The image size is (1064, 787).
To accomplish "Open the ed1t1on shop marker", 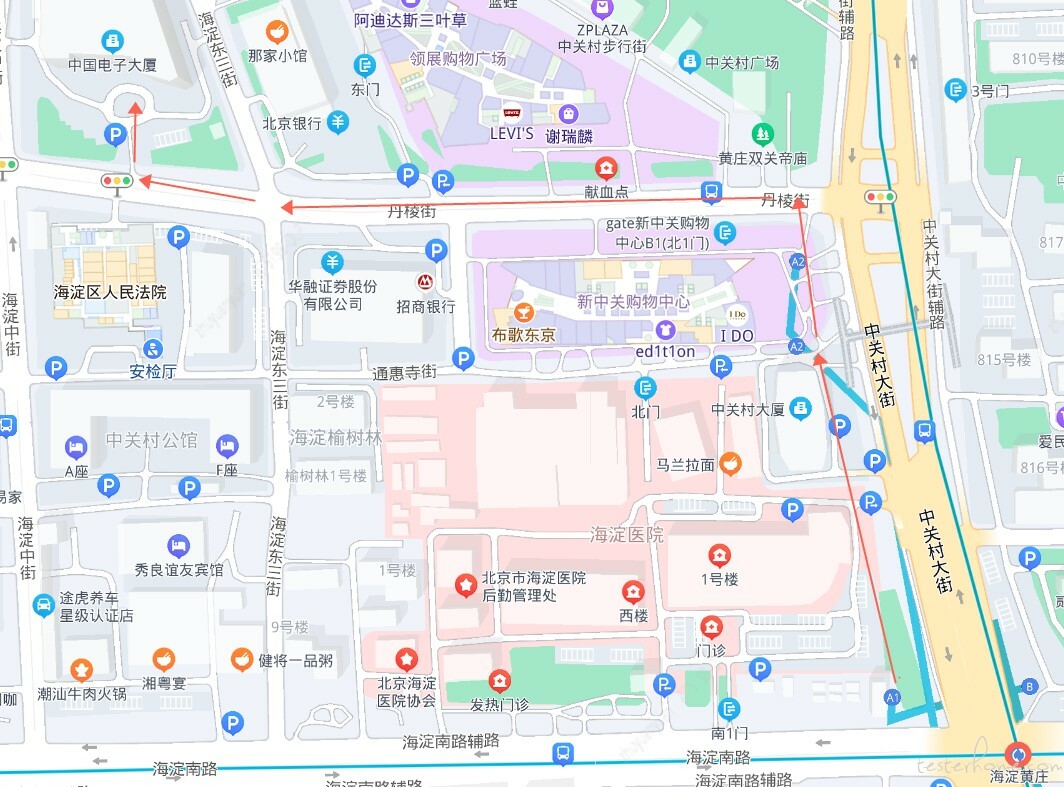I will click(665, 329).
